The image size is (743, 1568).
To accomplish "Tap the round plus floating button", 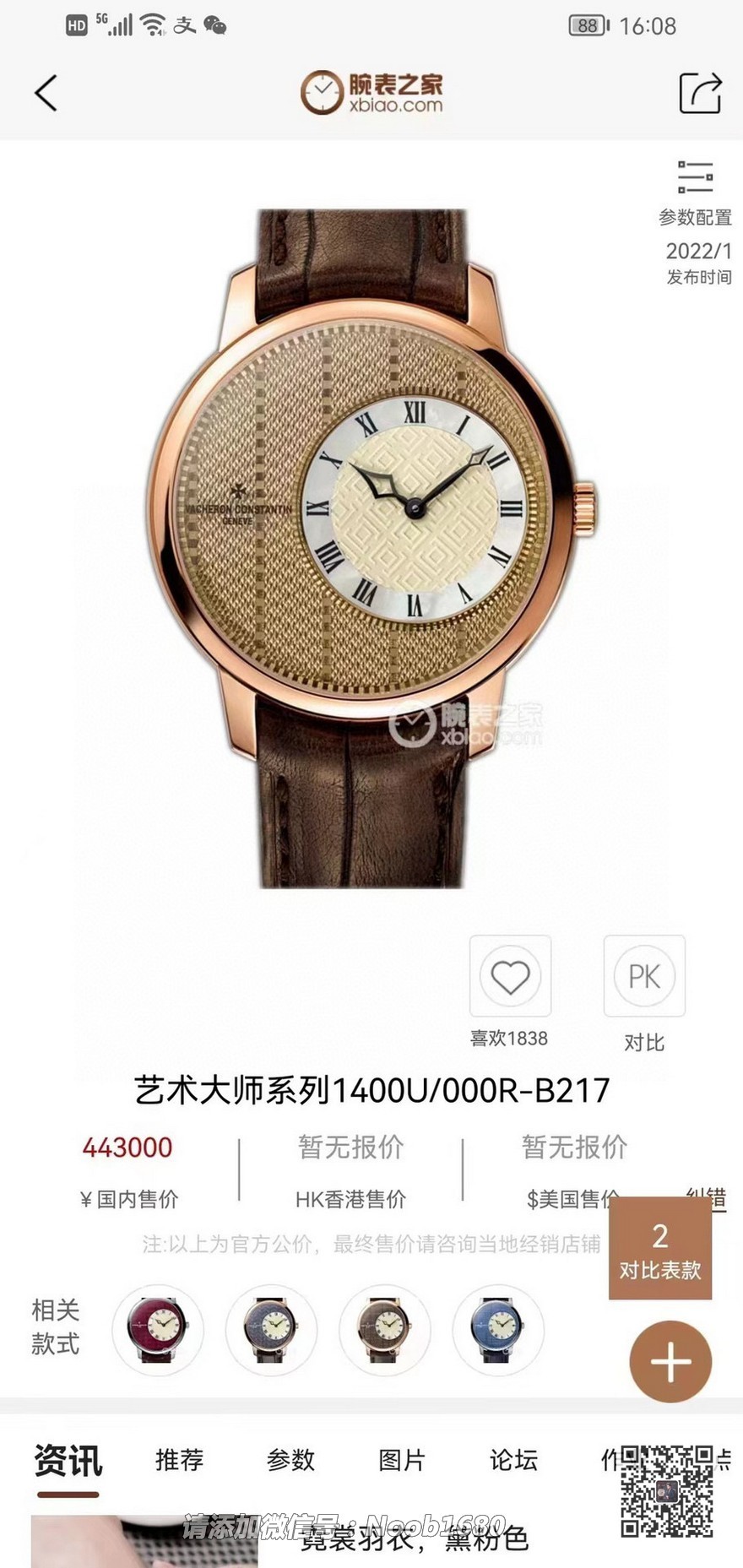I will click(x=670, y=1362).
